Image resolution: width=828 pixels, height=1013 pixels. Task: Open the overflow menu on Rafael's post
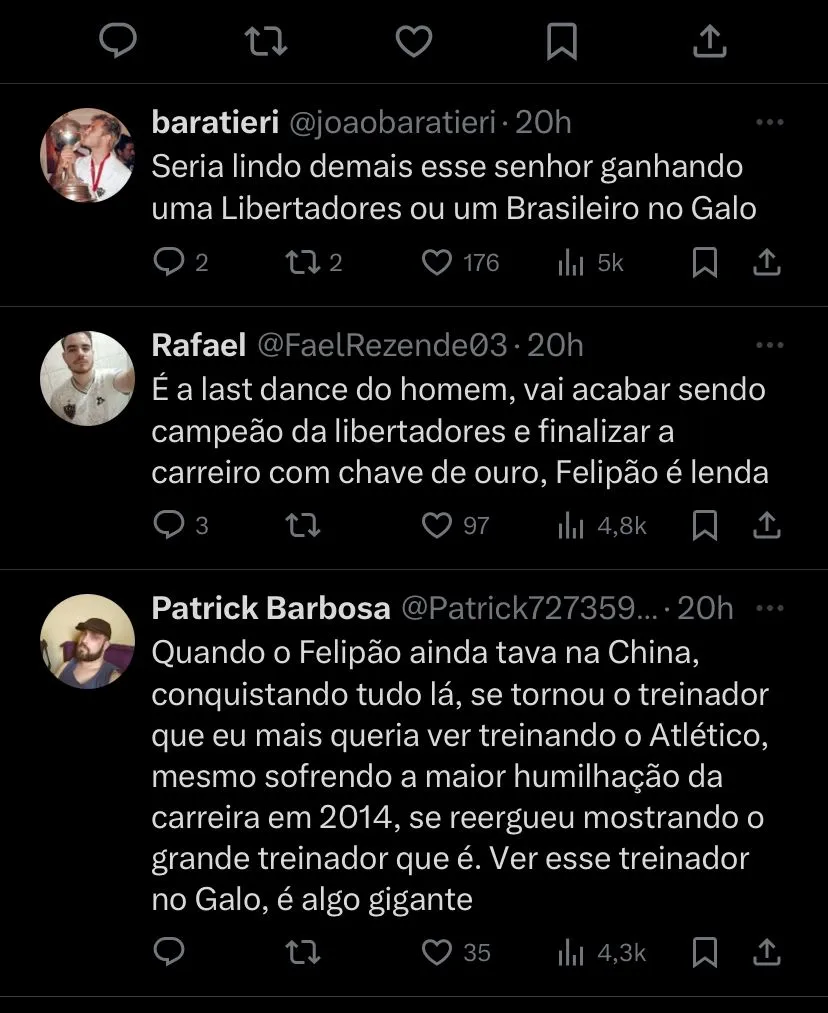(x=769, y=346)
